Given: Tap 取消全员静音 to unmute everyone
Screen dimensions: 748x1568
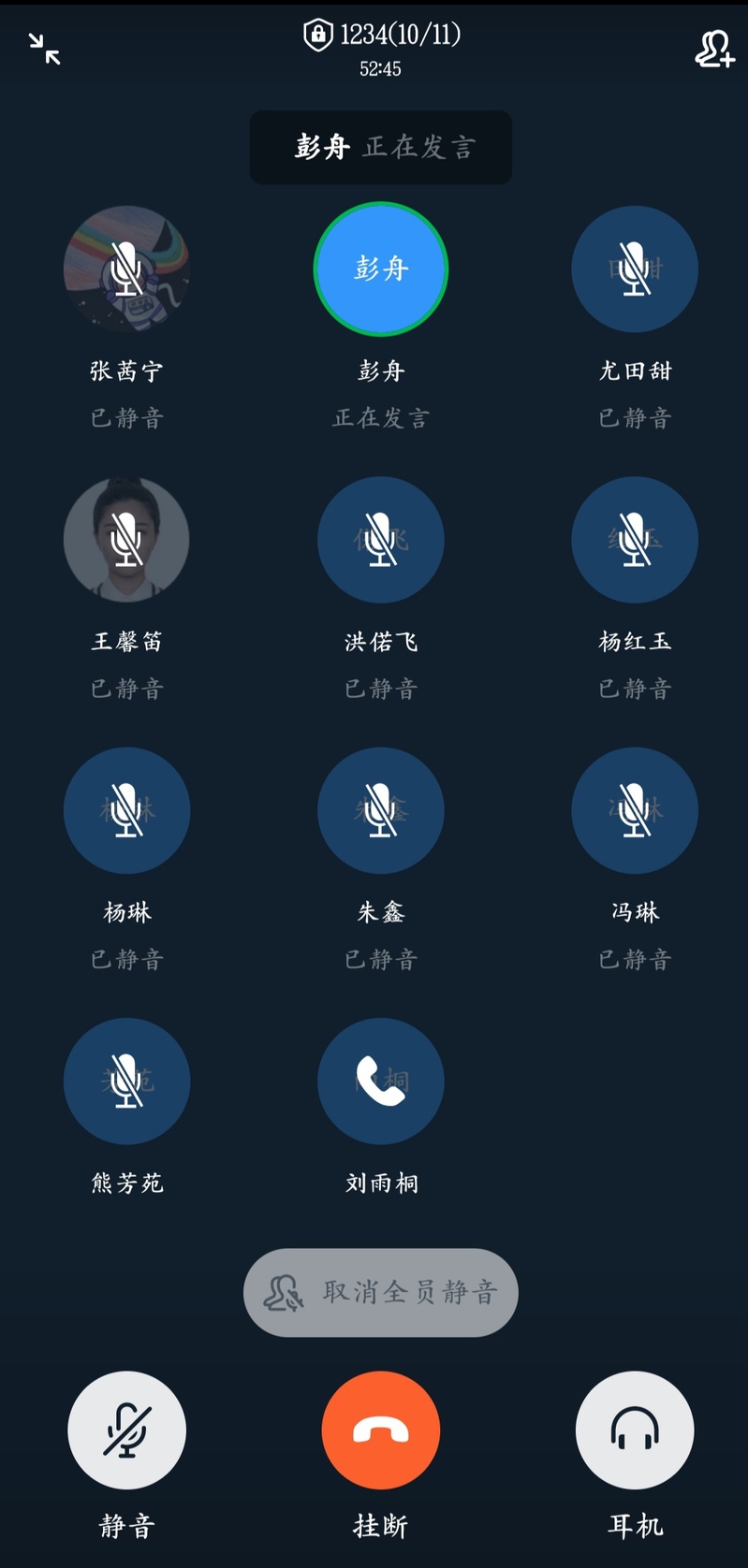Looking at the screenshot, I should coord(381,1292).
